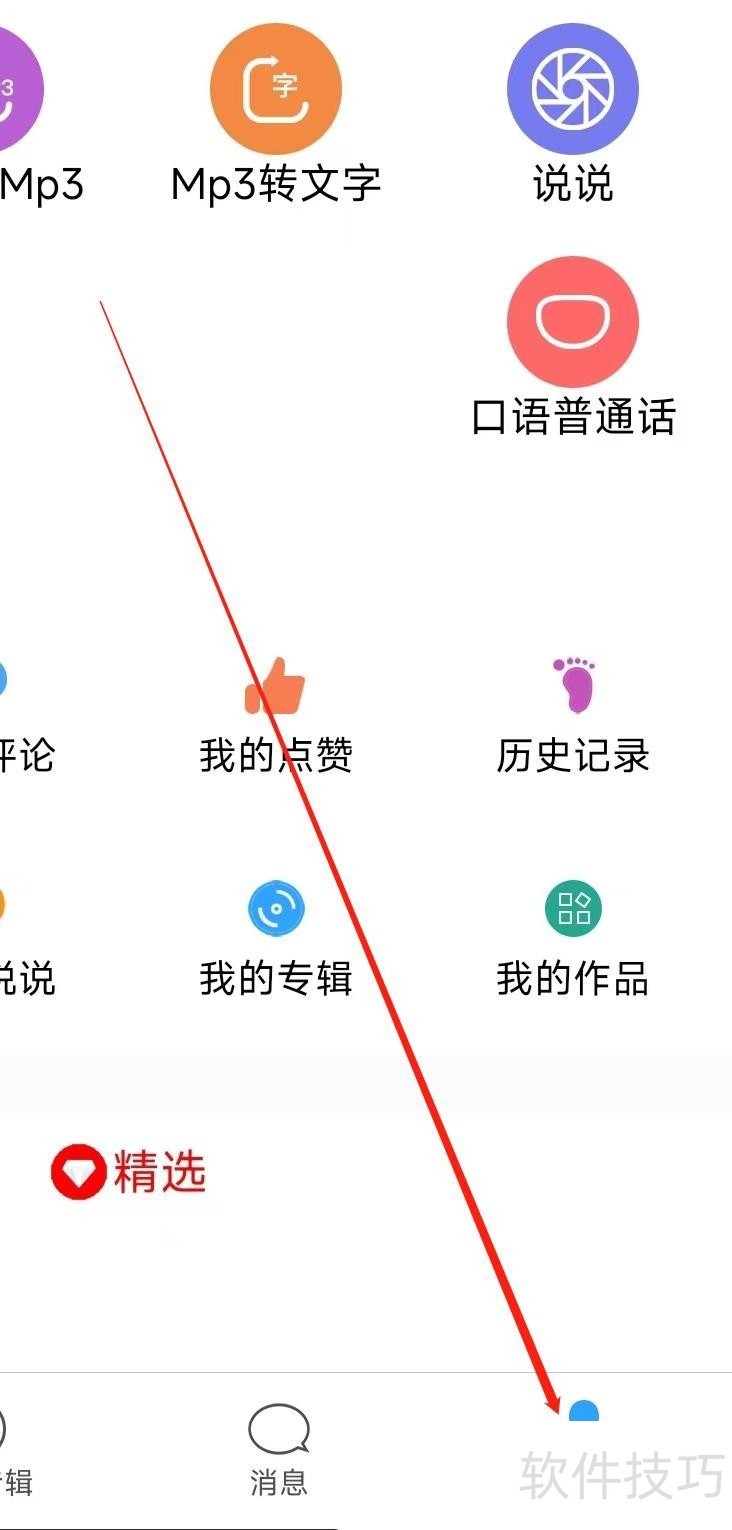Open the 说说 feature with camera-shutter icon

(572, 90)
